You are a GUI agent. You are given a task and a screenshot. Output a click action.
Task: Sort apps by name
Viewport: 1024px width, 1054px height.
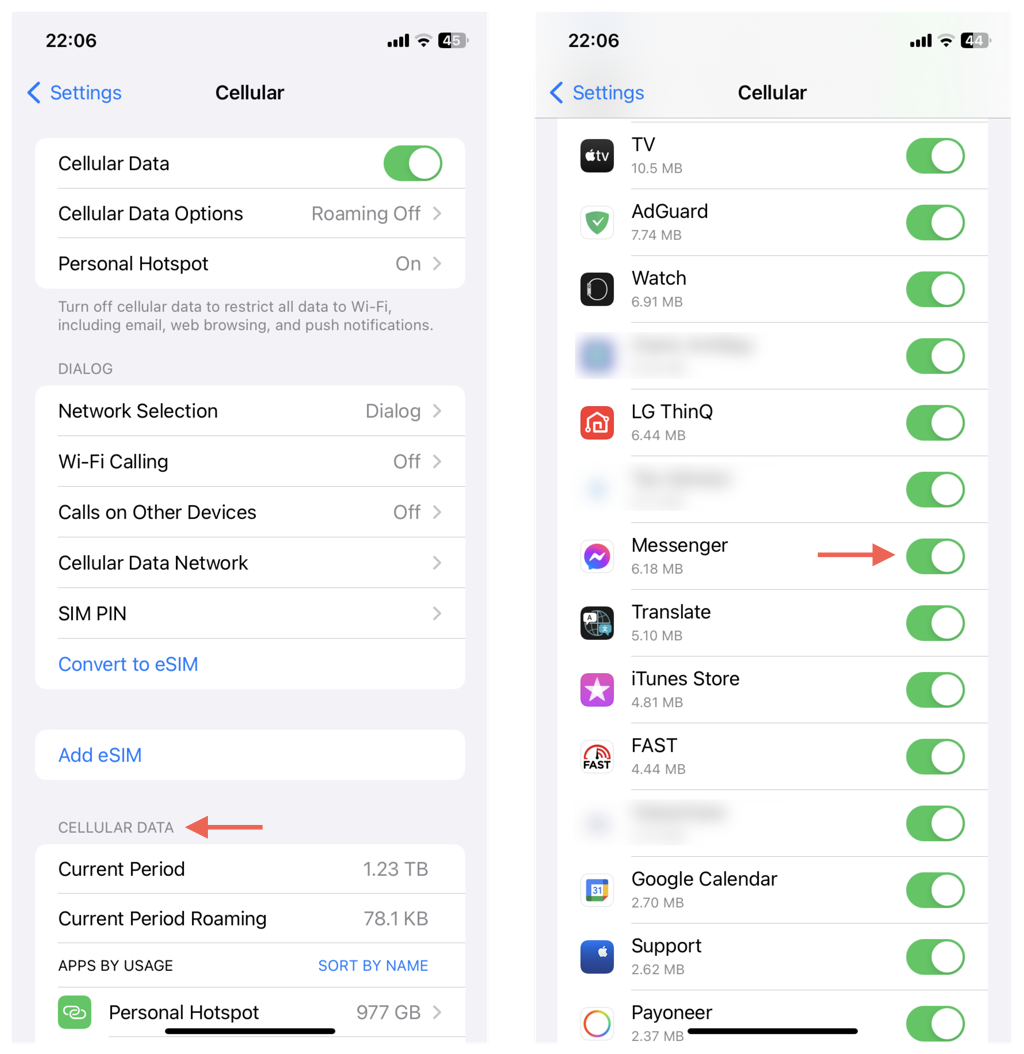pos(373,965)
